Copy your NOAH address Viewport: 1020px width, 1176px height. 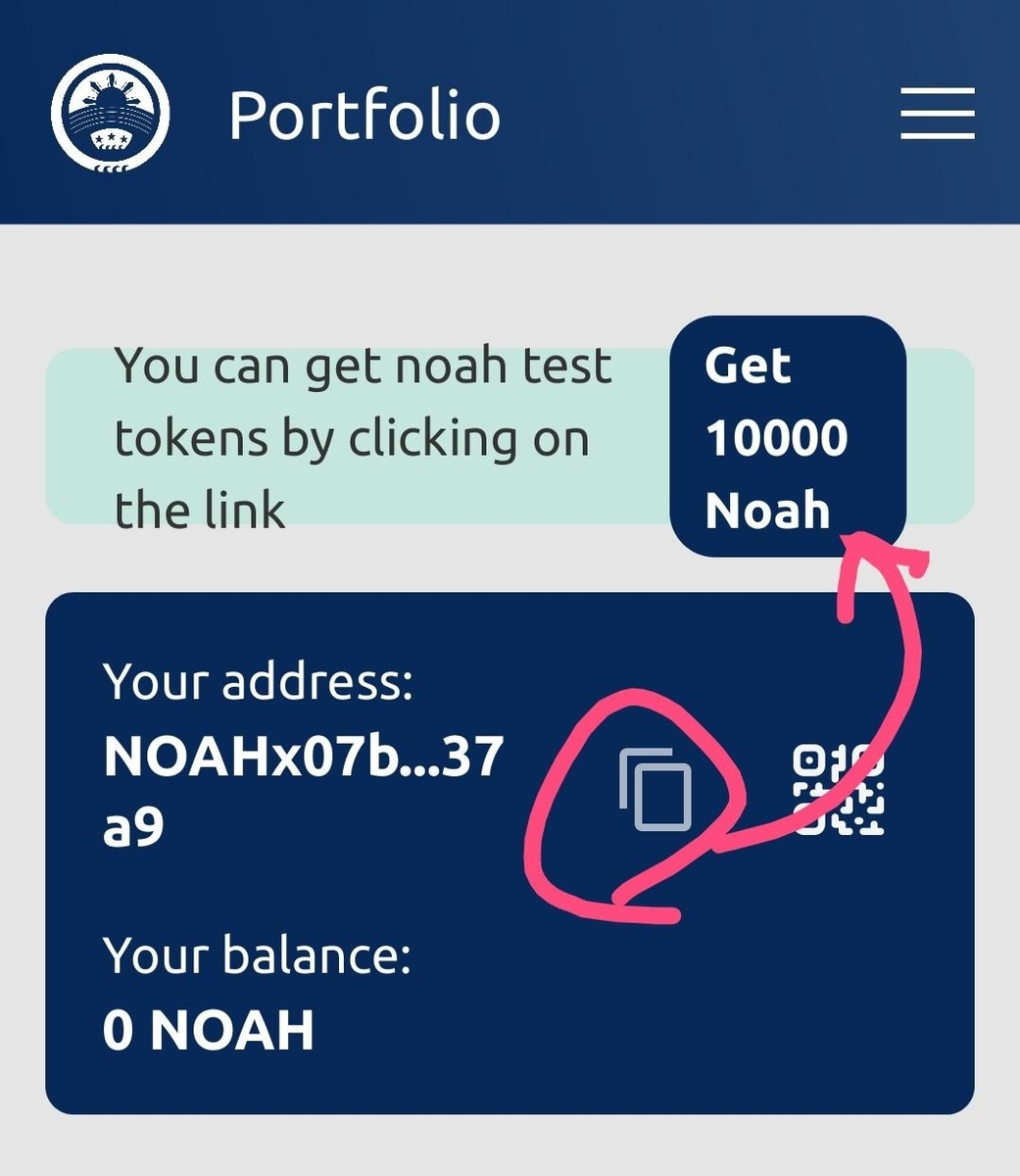(x=656, y=789)
